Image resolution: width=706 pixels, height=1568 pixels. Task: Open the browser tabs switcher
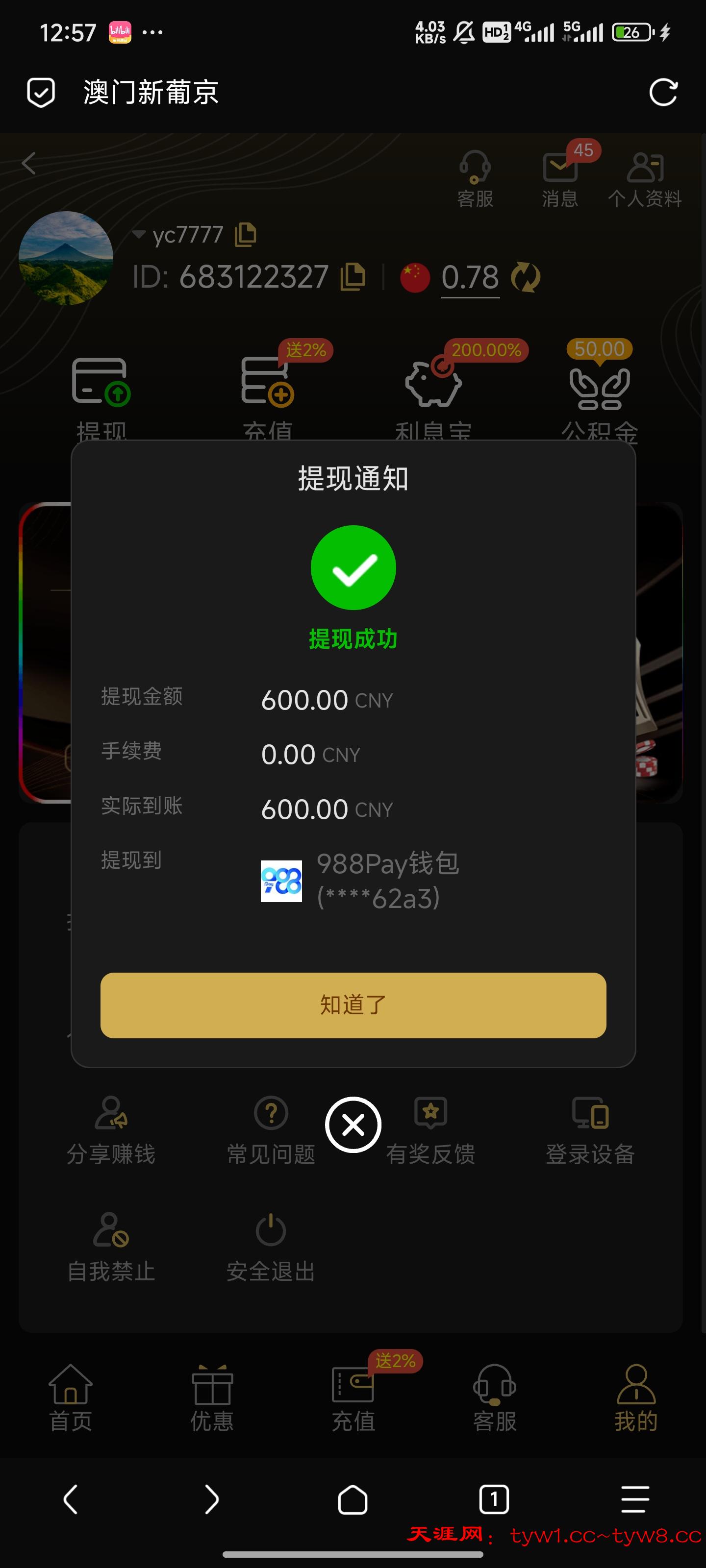pos(493,1498)
